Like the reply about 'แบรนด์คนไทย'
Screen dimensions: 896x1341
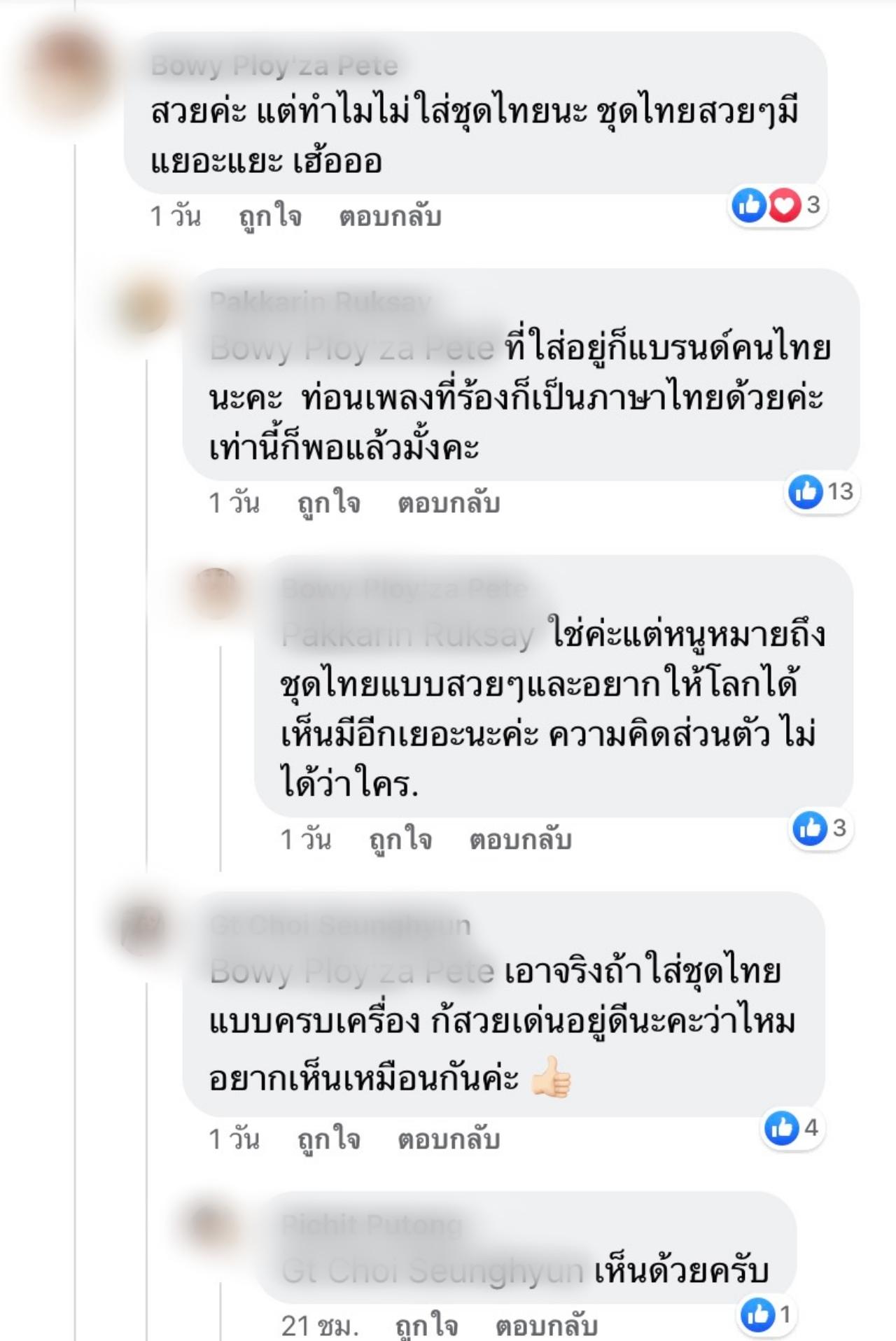click(x=328, y=503)
